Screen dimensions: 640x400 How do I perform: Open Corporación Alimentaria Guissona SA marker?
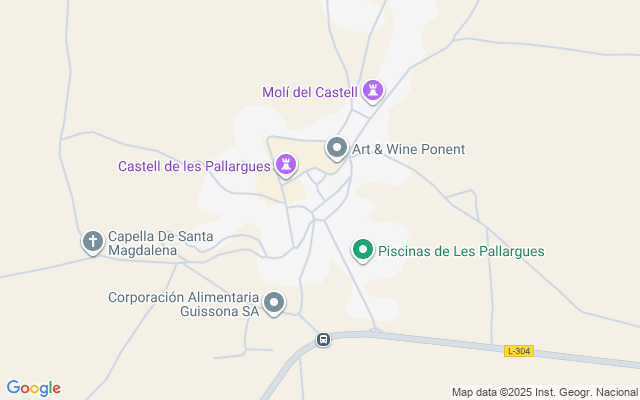[274, 303]
